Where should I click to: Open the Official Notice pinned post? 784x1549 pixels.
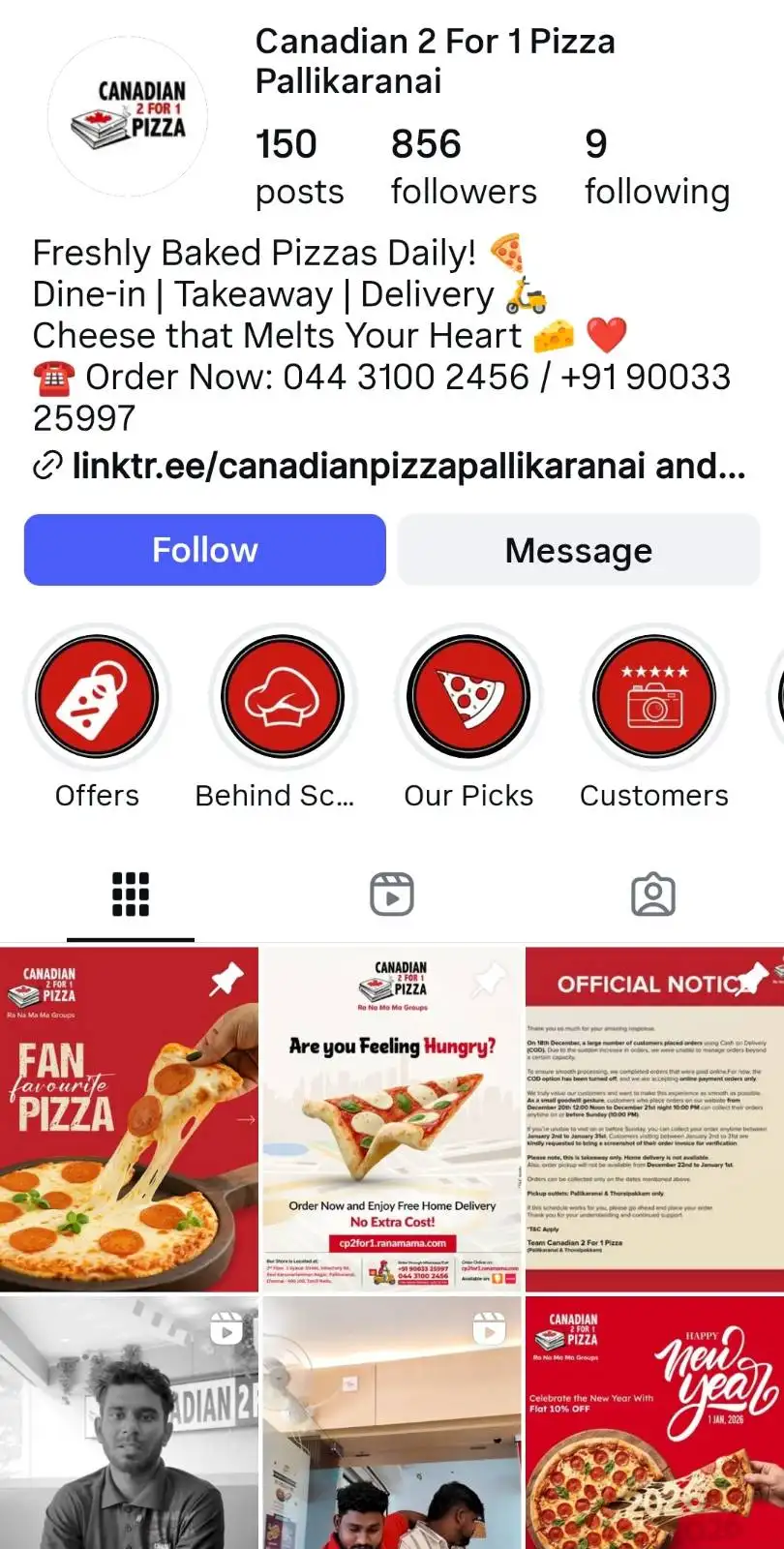tap(654, 1119)
